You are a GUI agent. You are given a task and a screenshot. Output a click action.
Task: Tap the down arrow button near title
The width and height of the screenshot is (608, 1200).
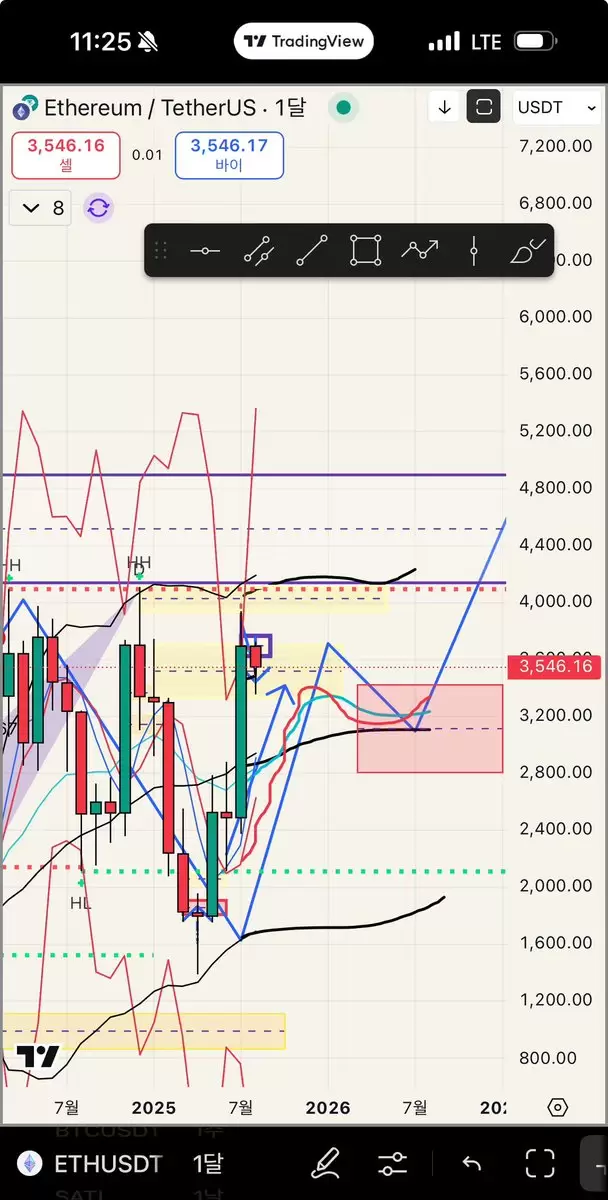[444, 107]
